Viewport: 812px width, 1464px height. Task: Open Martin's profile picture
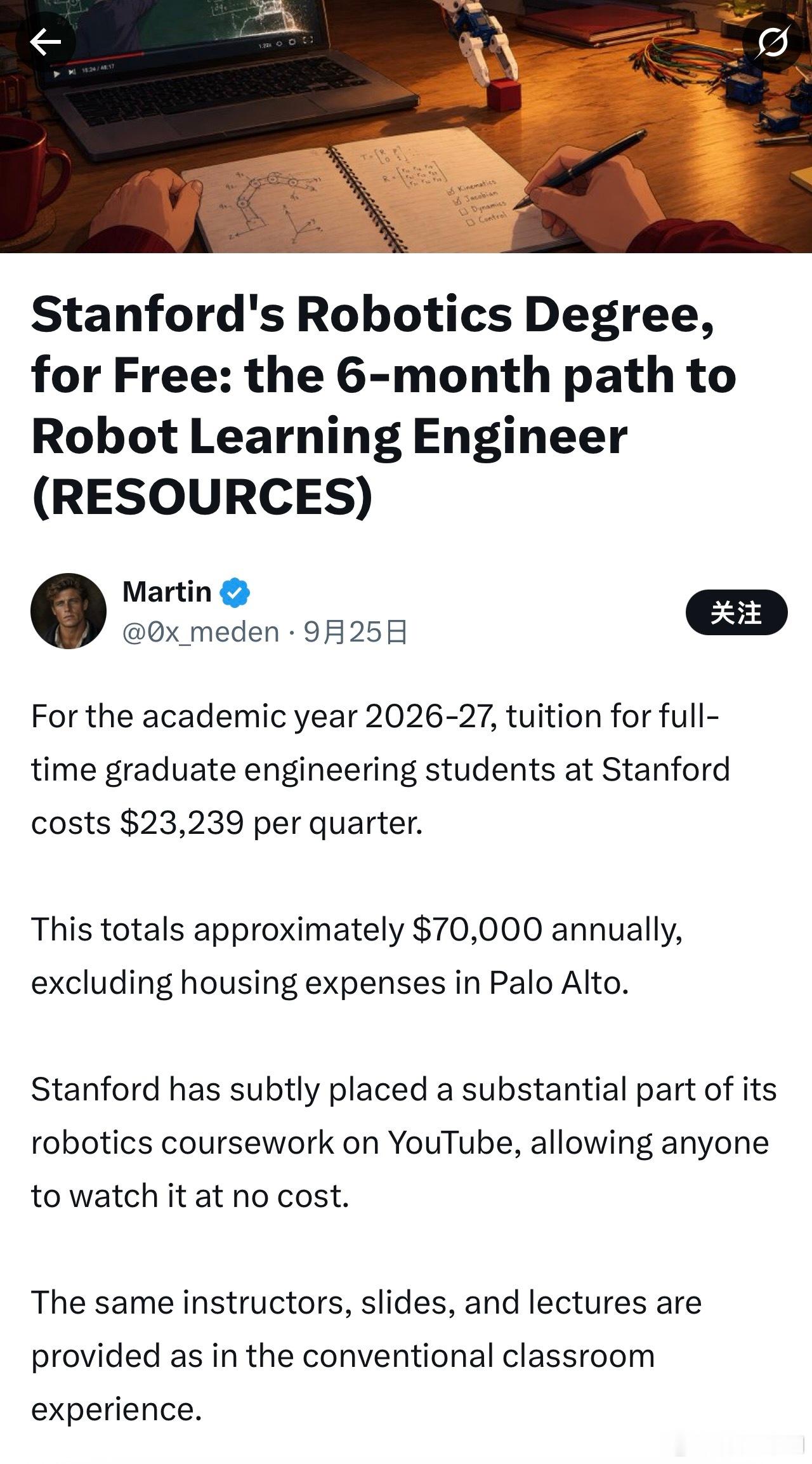pyautogui.click(x=69, y=611)
